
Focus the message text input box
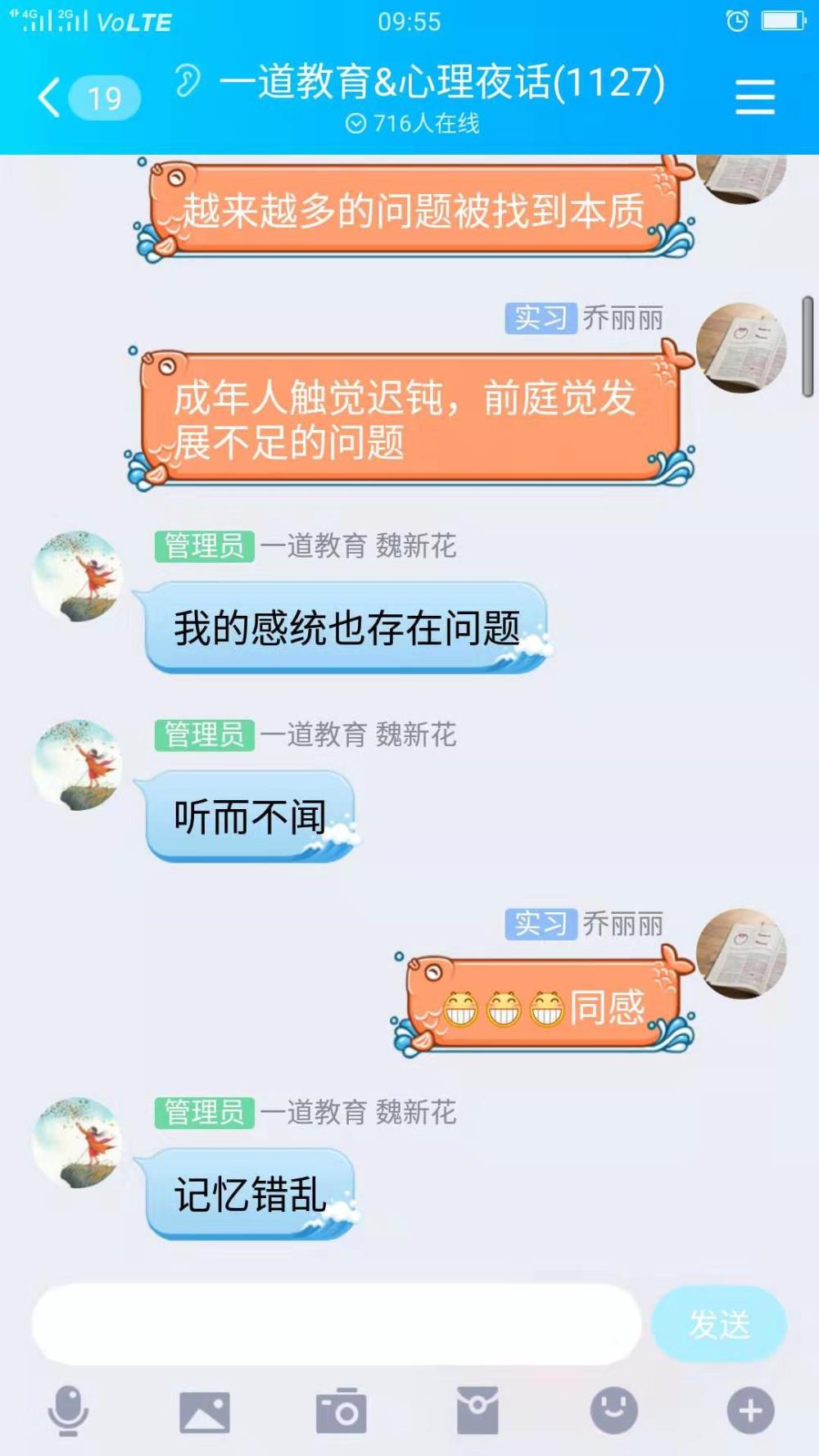337,1324
